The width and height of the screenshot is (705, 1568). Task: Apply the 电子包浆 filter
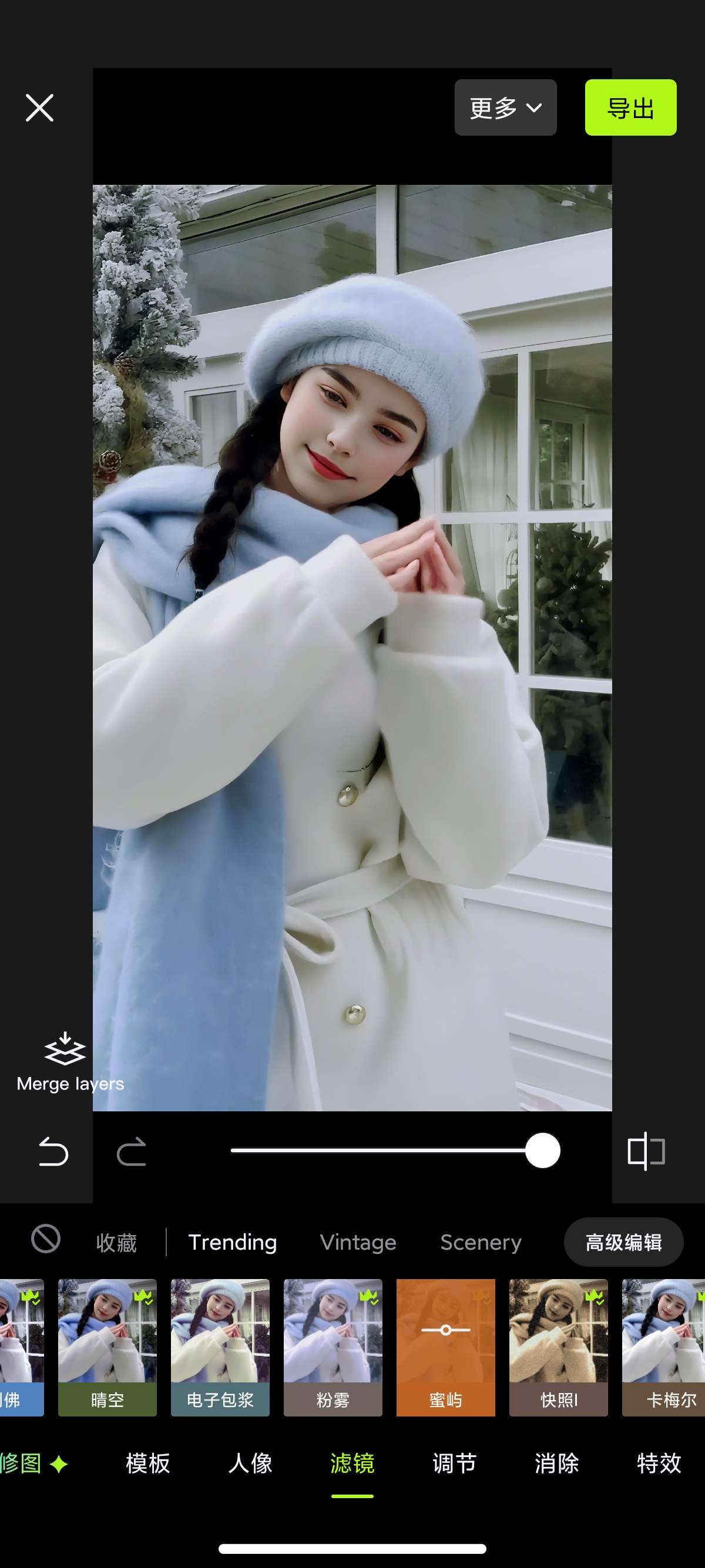click(220, 1348)
